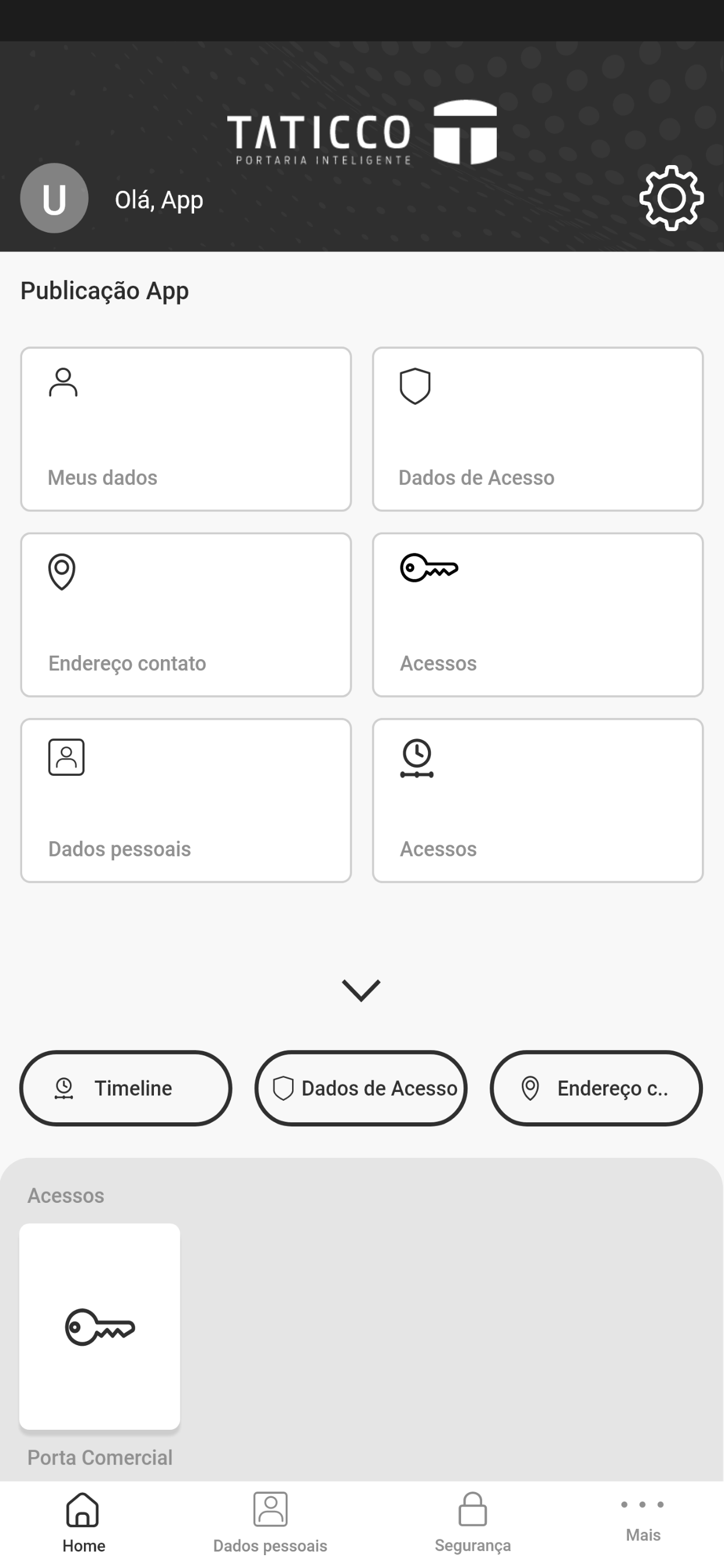Image resolution: width=724 pixels, height=1568 pixels.
Task: Select the Endereço c.. chip
Action: (596, 1088)
